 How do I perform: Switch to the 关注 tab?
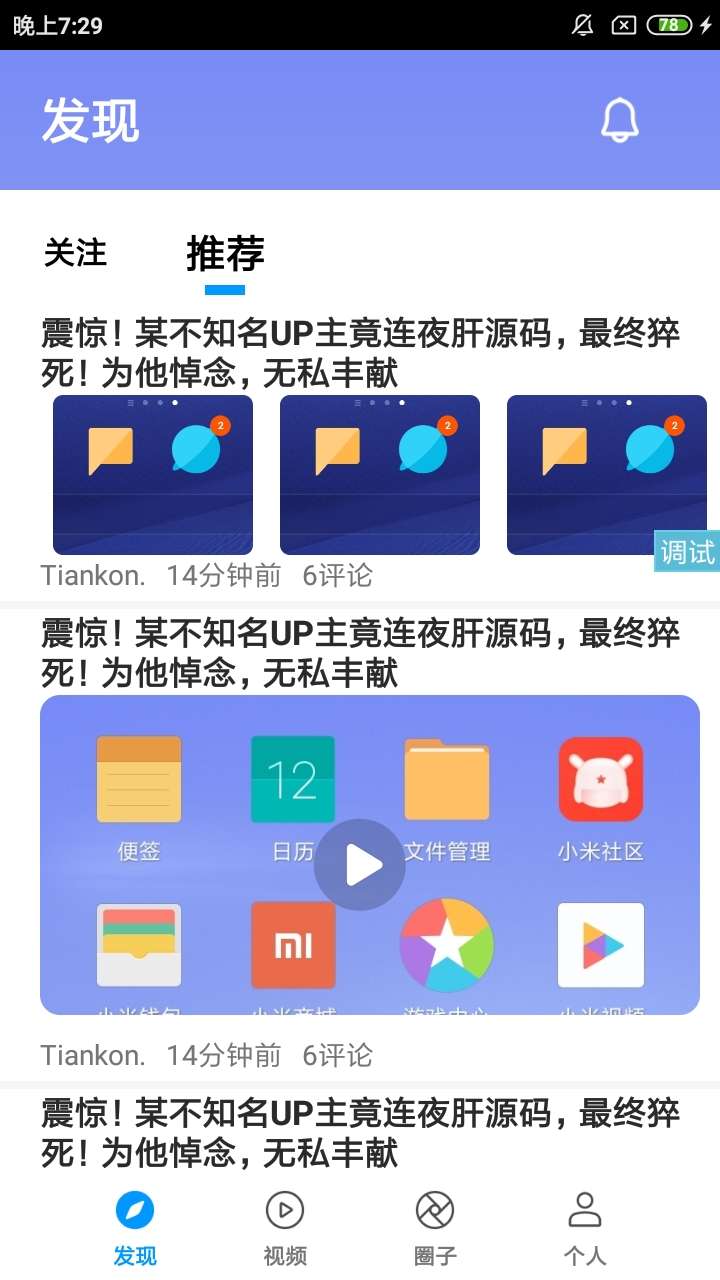75,253
